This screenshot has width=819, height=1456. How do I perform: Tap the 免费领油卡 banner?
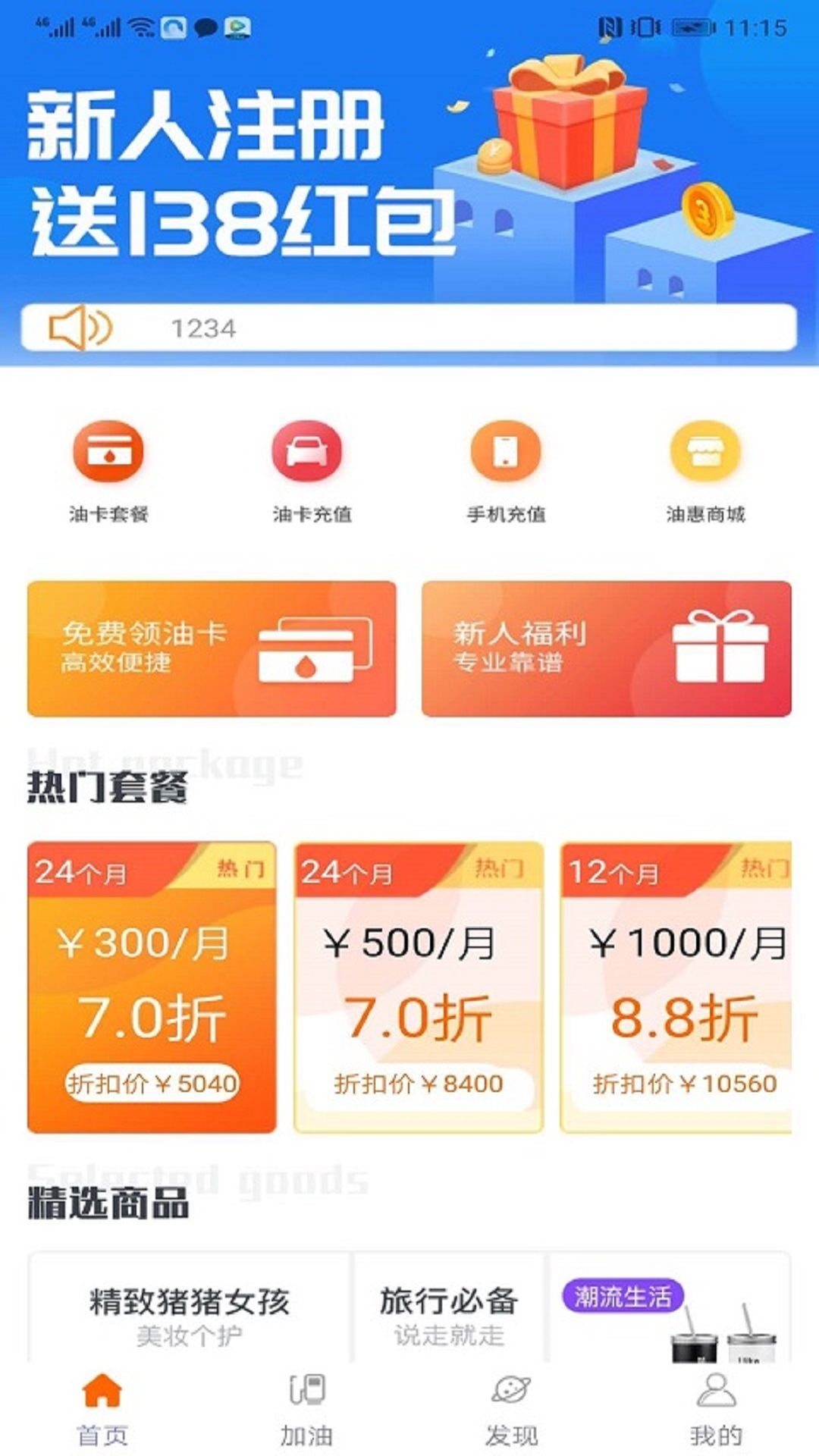click(x=212, y=648)
